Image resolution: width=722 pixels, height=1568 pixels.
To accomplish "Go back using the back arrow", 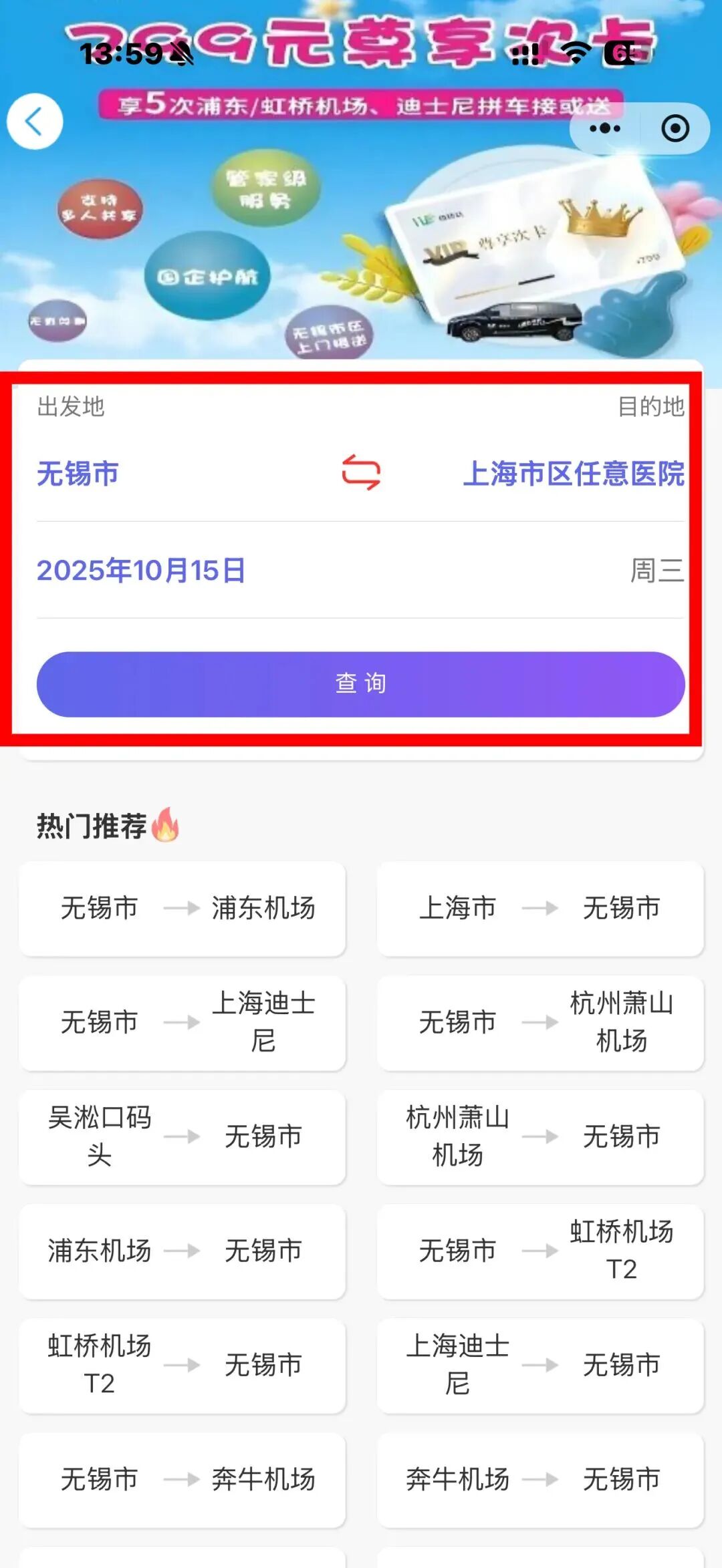I will (x=35, y=122).
